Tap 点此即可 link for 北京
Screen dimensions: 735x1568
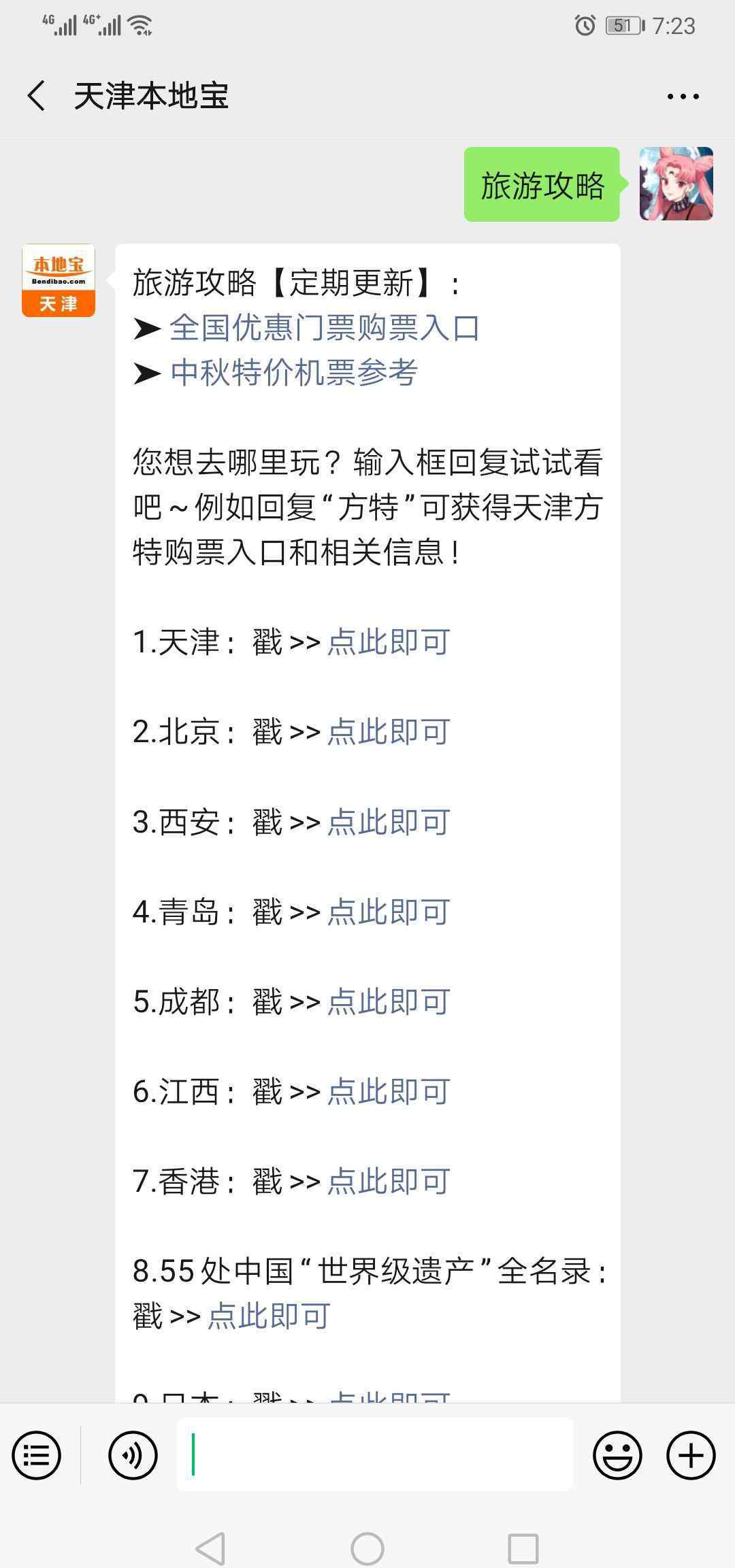389,732
